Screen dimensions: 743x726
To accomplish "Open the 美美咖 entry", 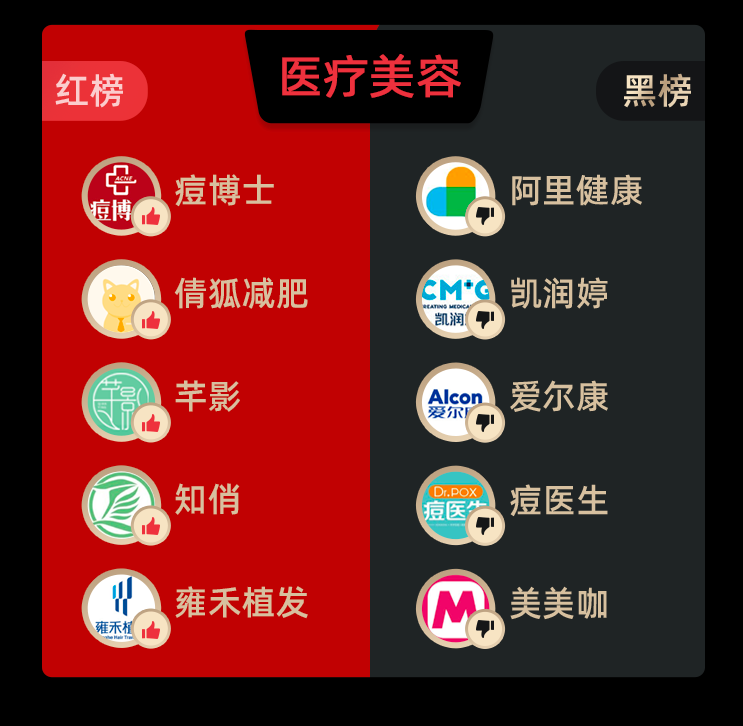I will click(x=559, y=603).
